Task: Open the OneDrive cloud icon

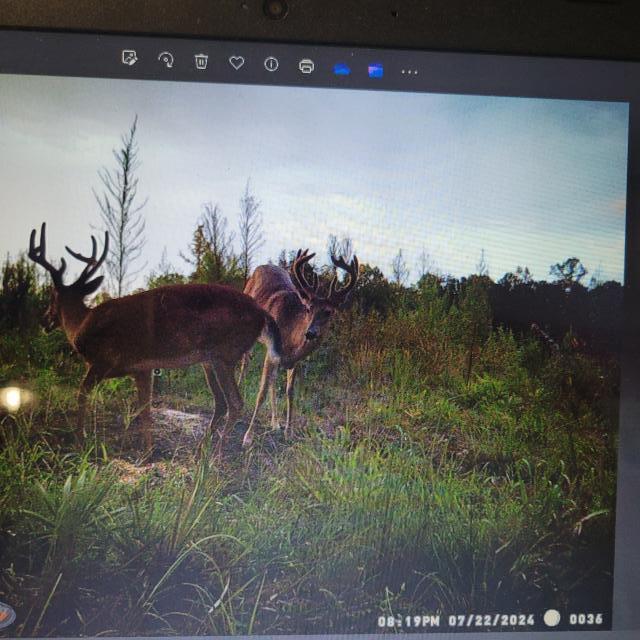Action: [342, 69]
